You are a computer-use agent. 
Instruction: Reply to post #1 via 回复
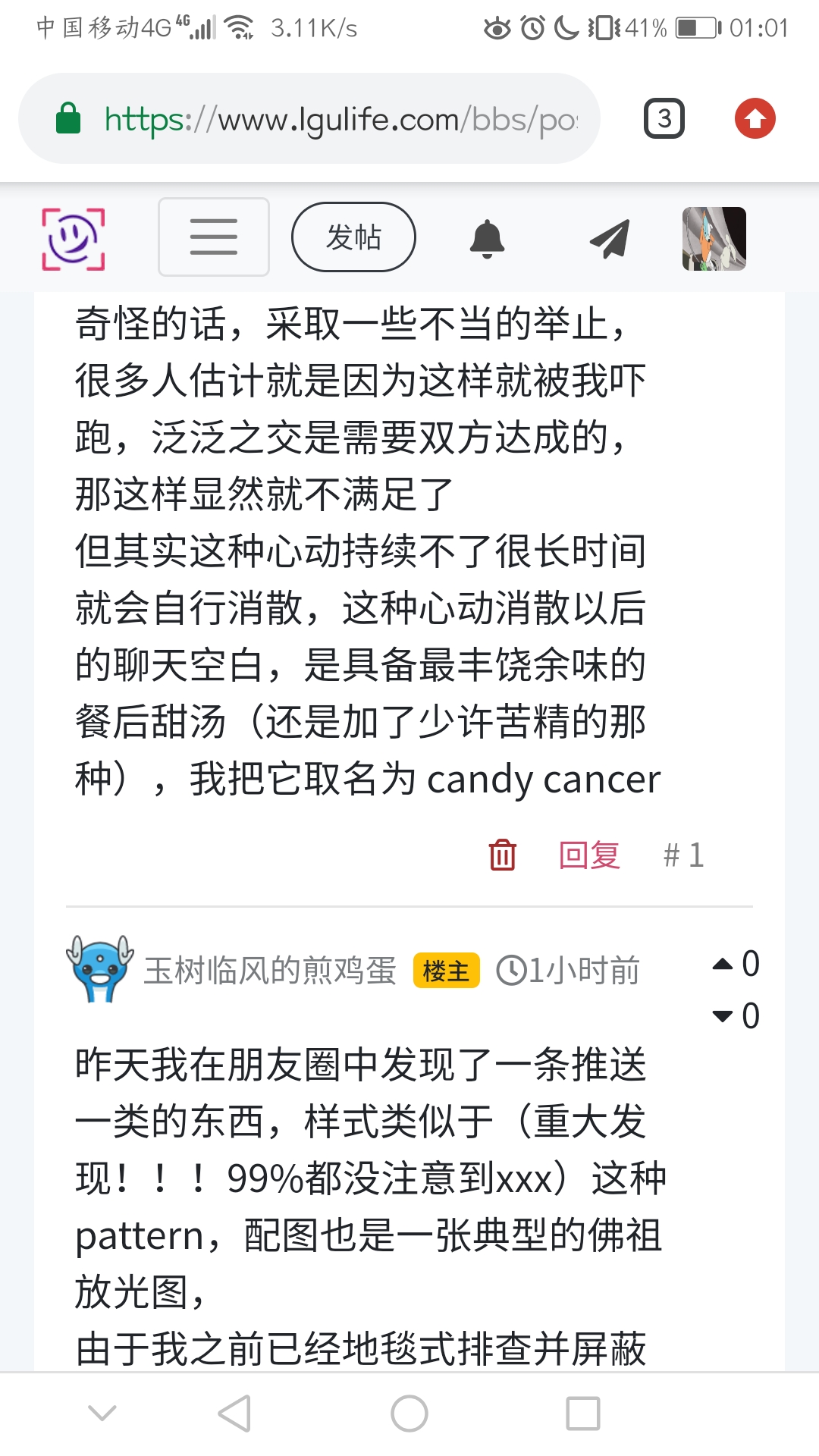(589, 855)
